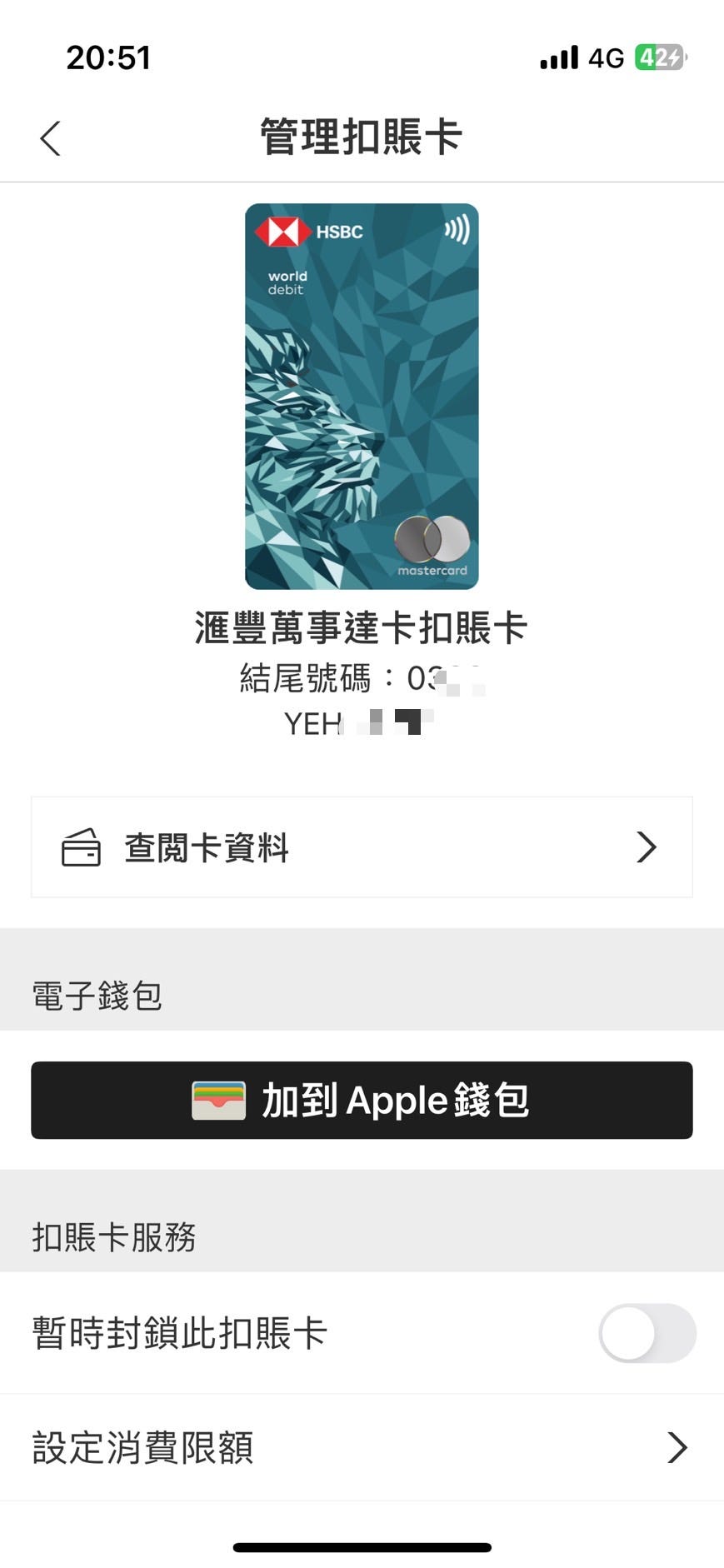Tap the 加到 Apple 錢包 button
Screen dimensions: 724x1568
362,1100
